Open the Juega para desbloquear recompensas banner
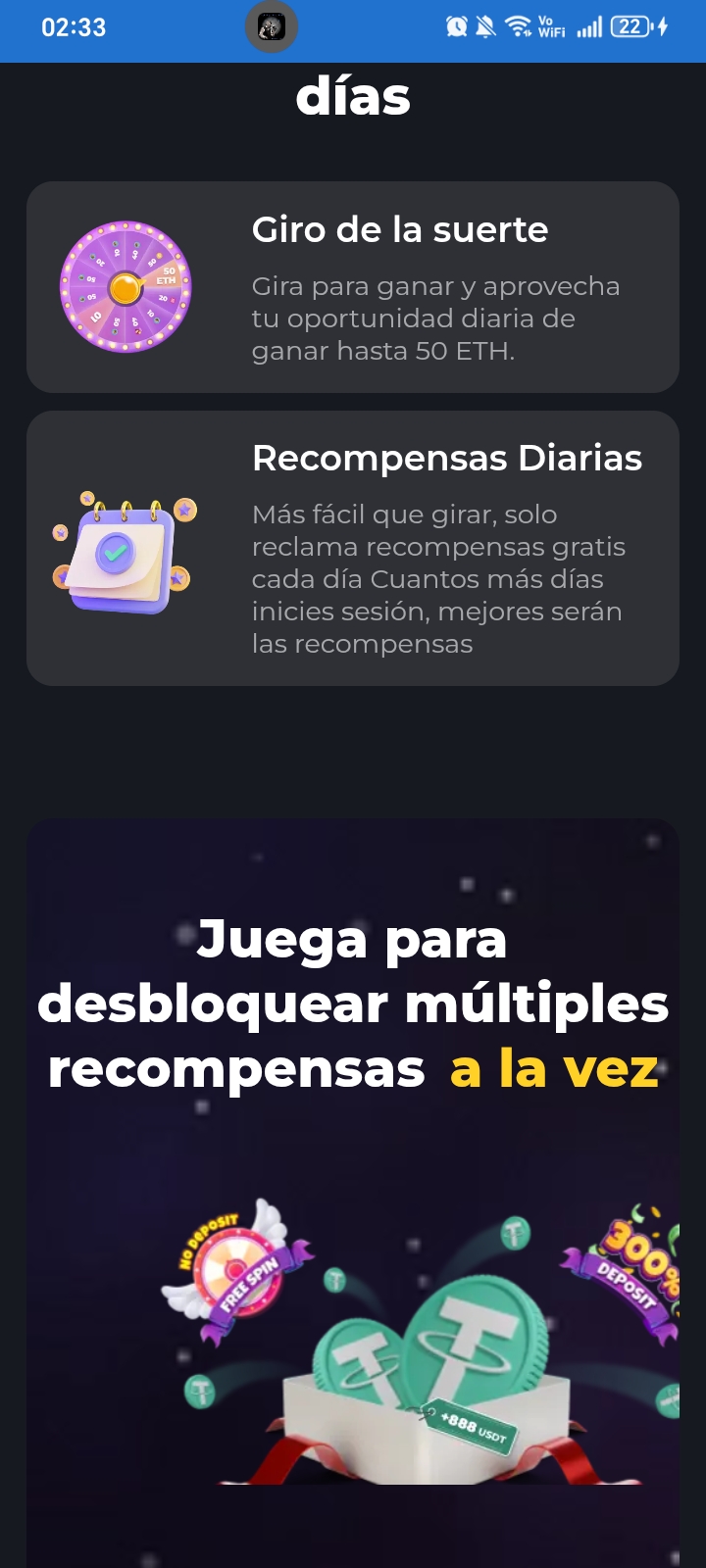The width and height of the screenshot is (706, 1568). 353,1193
